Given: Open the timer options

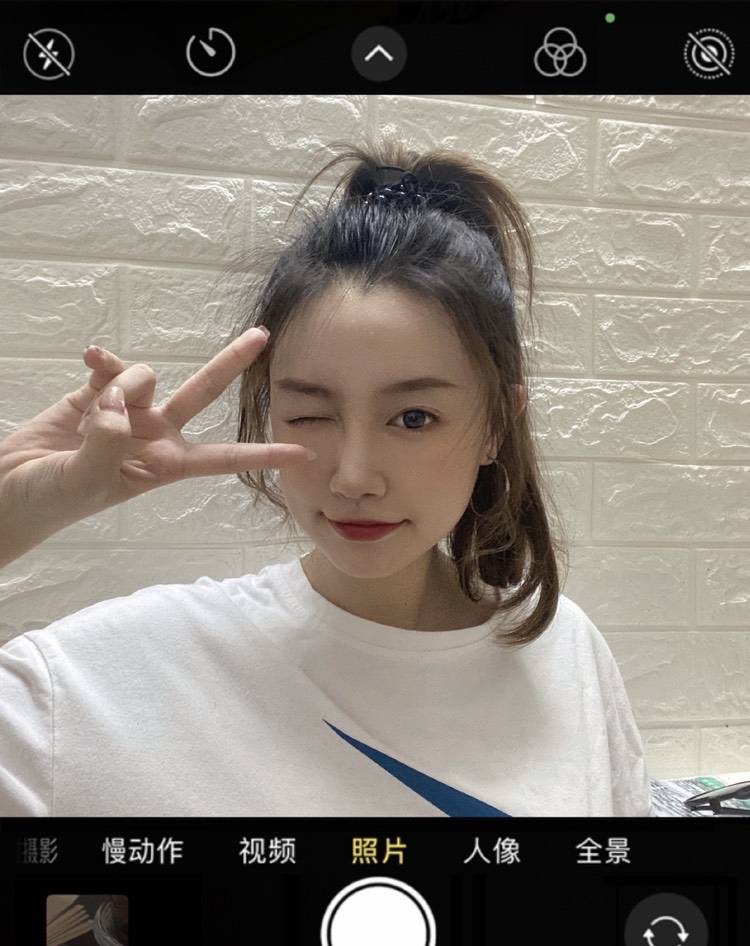Looking at the screenshot, I should [211, 53].
